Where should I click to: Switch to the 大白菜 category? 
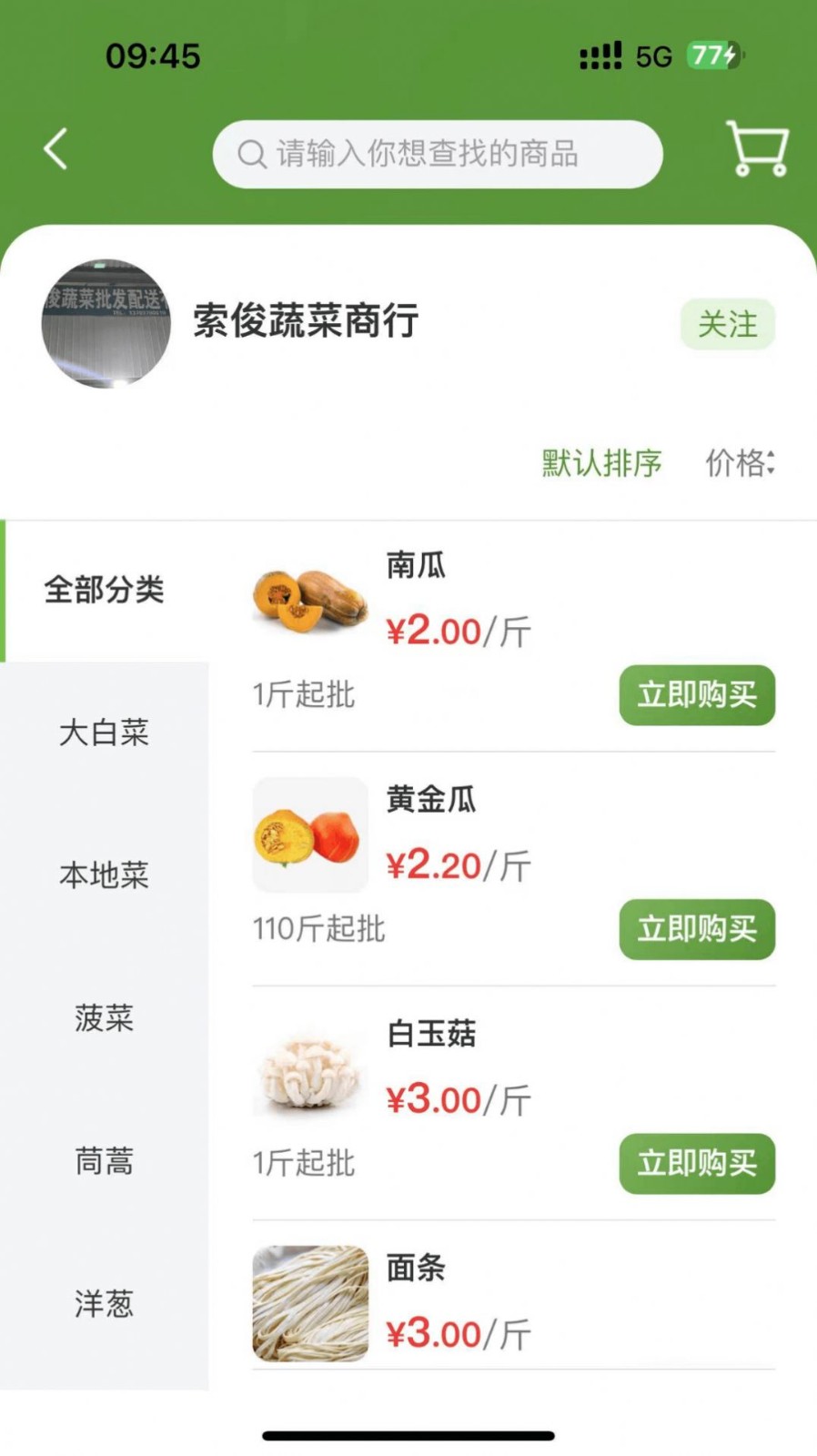(x=105, y=733)
